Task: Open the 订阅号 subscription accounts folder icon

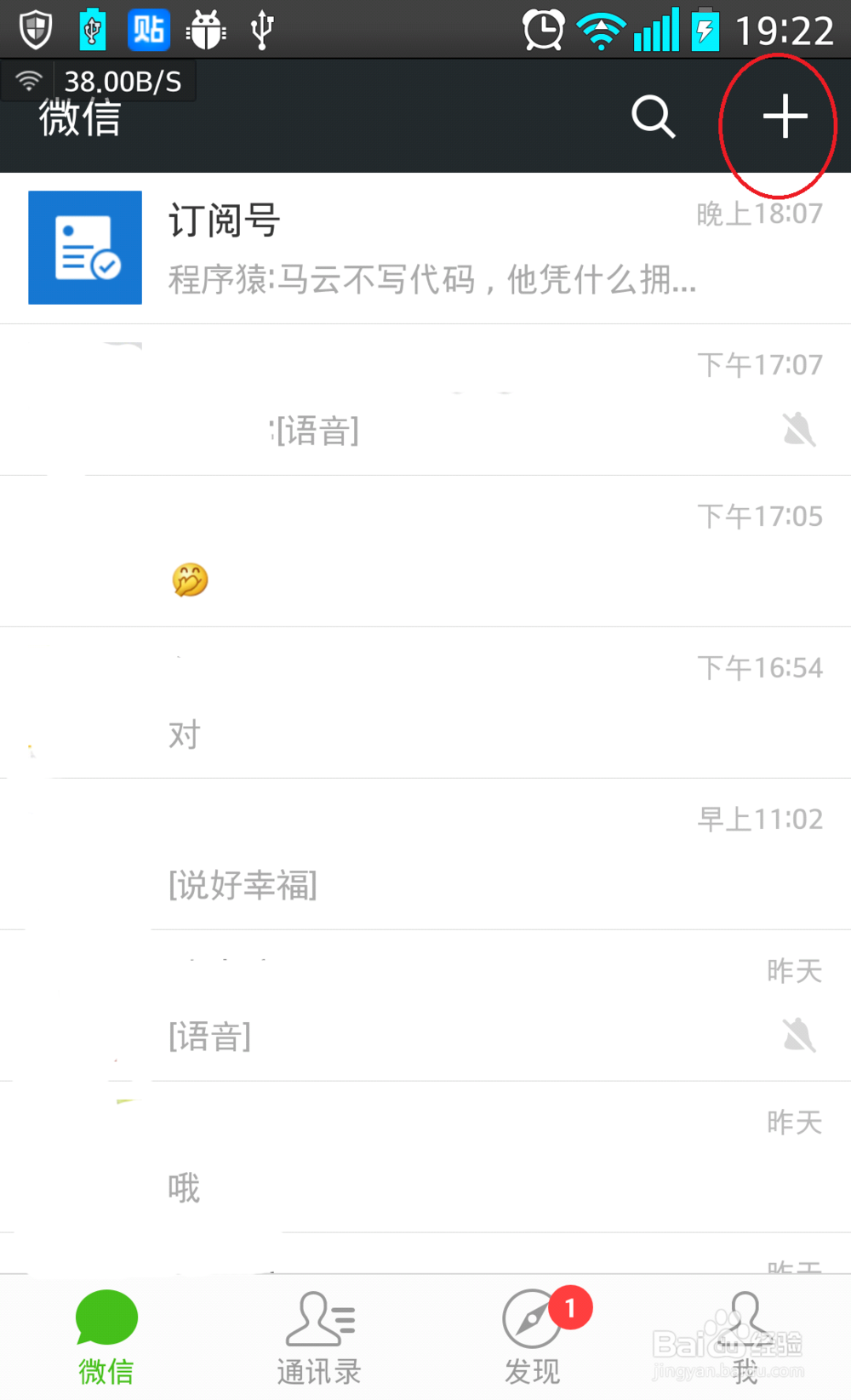Action: coord(84,247)
